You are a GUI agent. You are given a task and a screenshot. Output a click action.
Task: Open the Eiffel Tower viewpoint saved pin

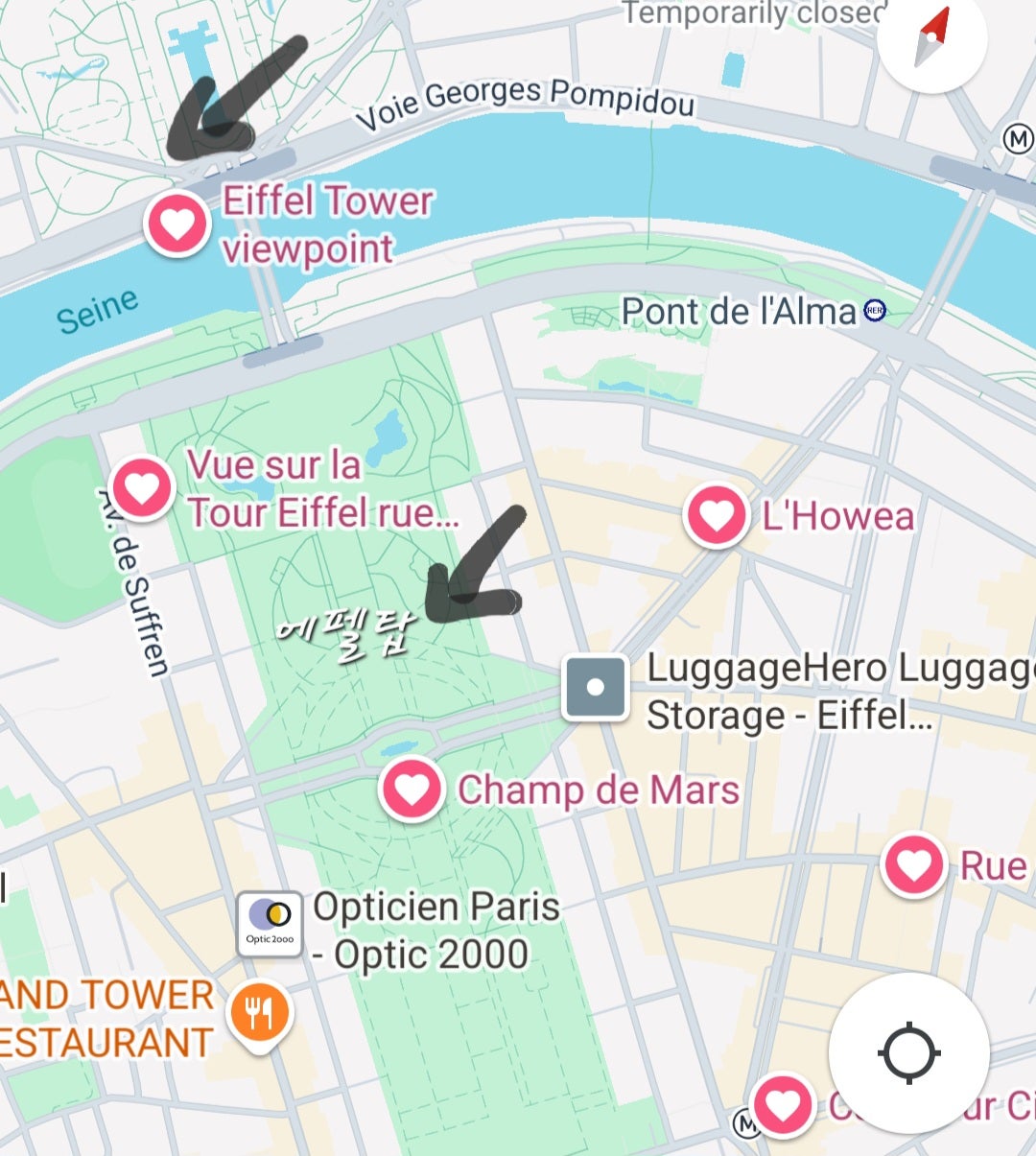point(177,224)
